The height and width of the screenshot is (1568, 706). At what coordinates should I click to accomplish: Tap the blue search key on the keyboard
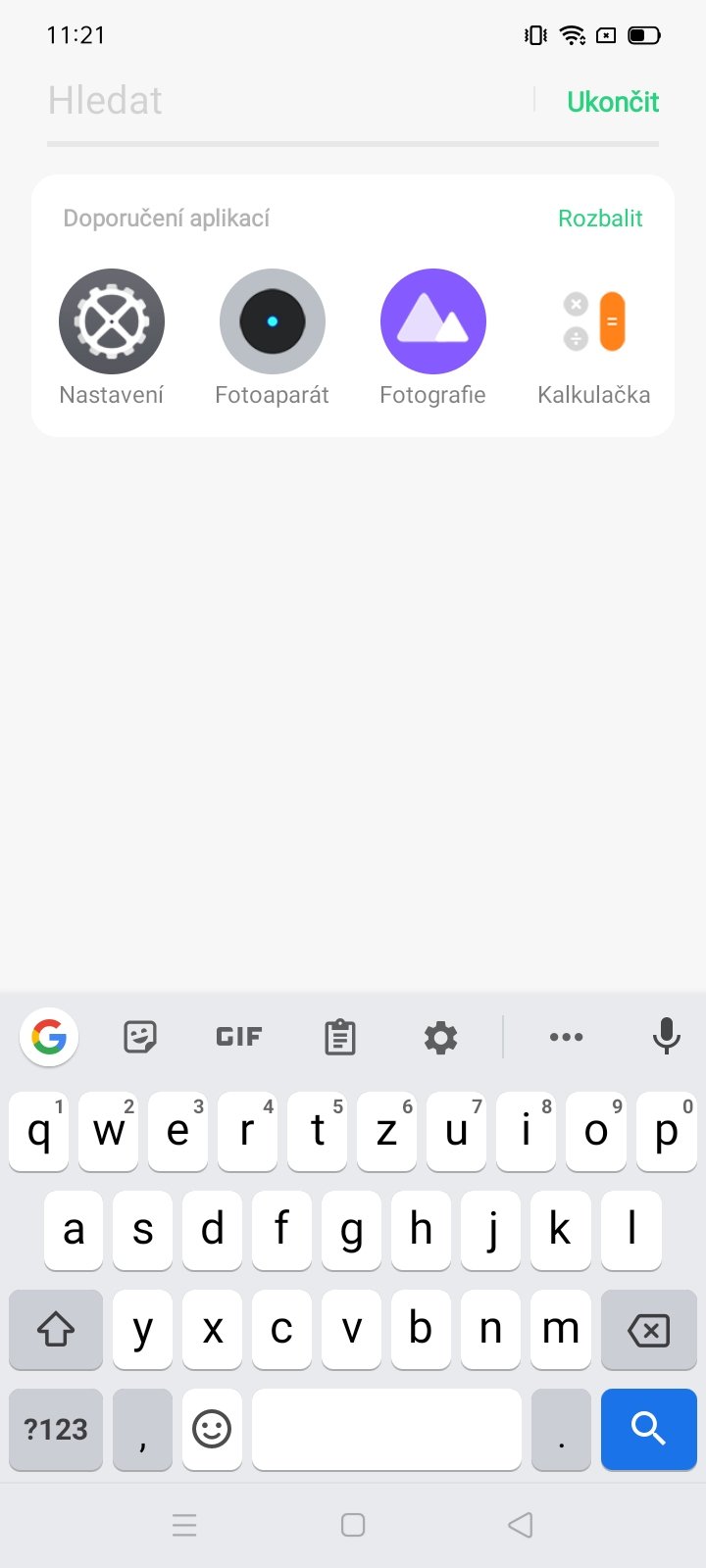coord(649,1429)
